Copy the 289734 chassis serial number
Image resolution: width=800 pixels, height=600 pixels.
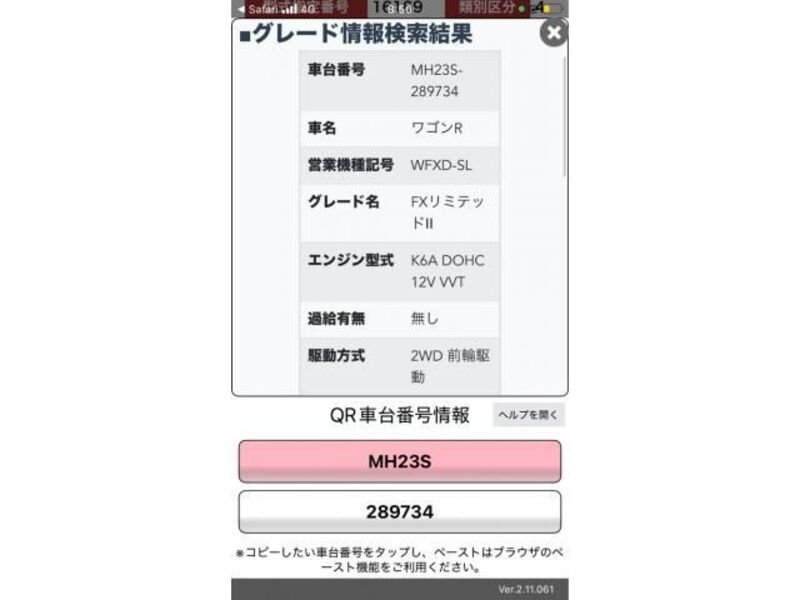click(399, 512)
